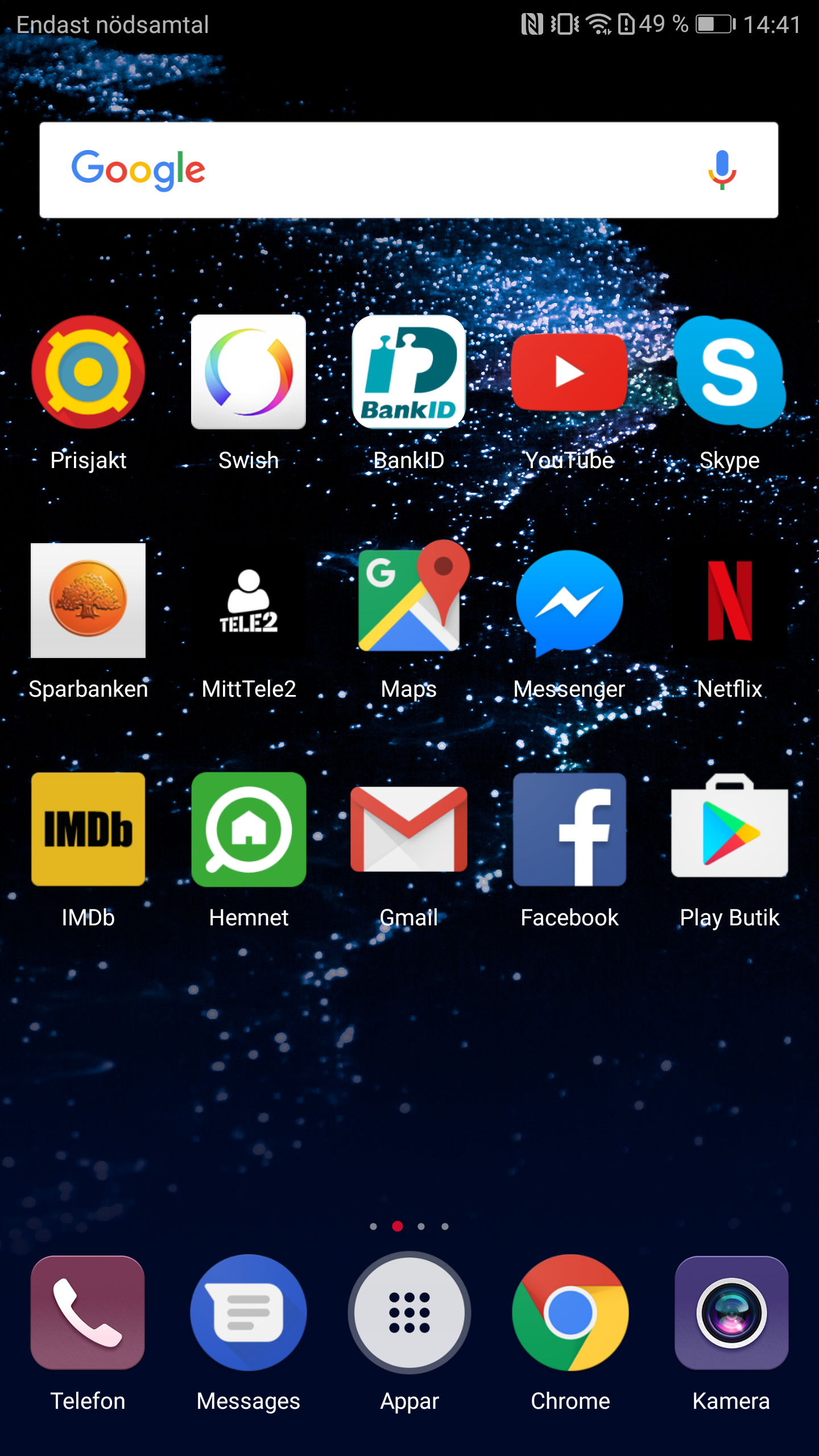Launch the Chrome browser
Image resolution: width=819 pixels, height=1456 pixels.
[570, 1313]
